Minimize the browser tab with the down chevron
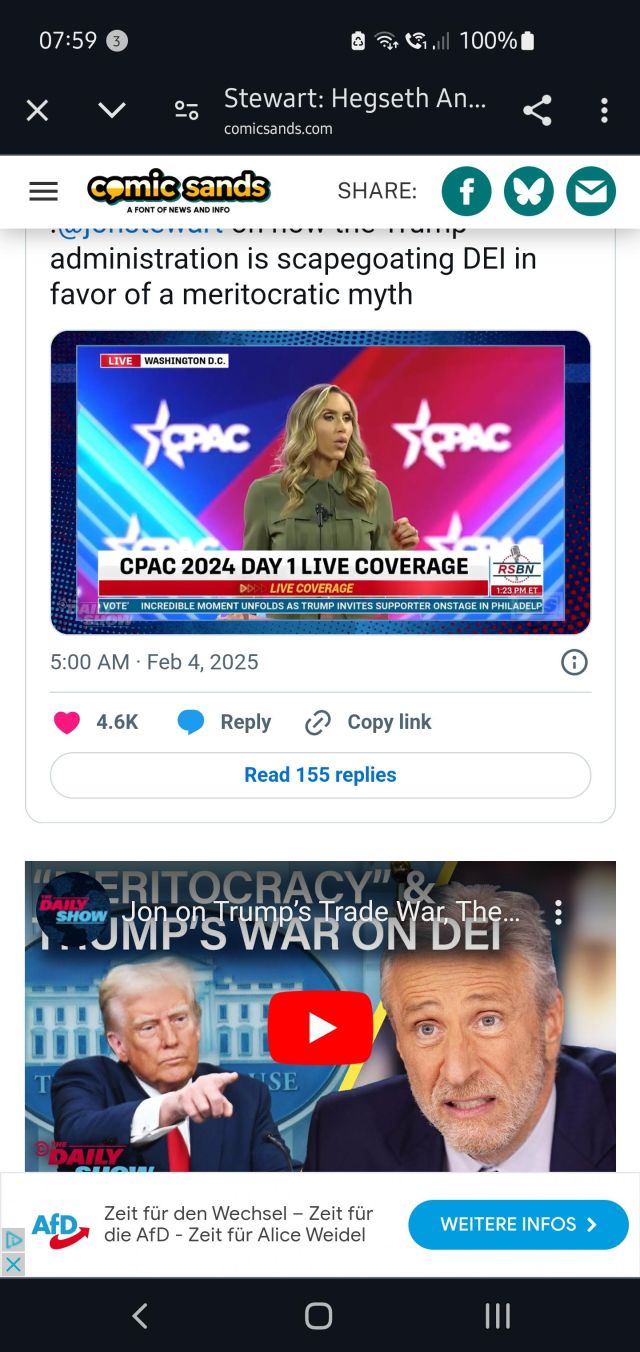The height and width of the screenshot is (1352, 640). [x=112, y=110]
